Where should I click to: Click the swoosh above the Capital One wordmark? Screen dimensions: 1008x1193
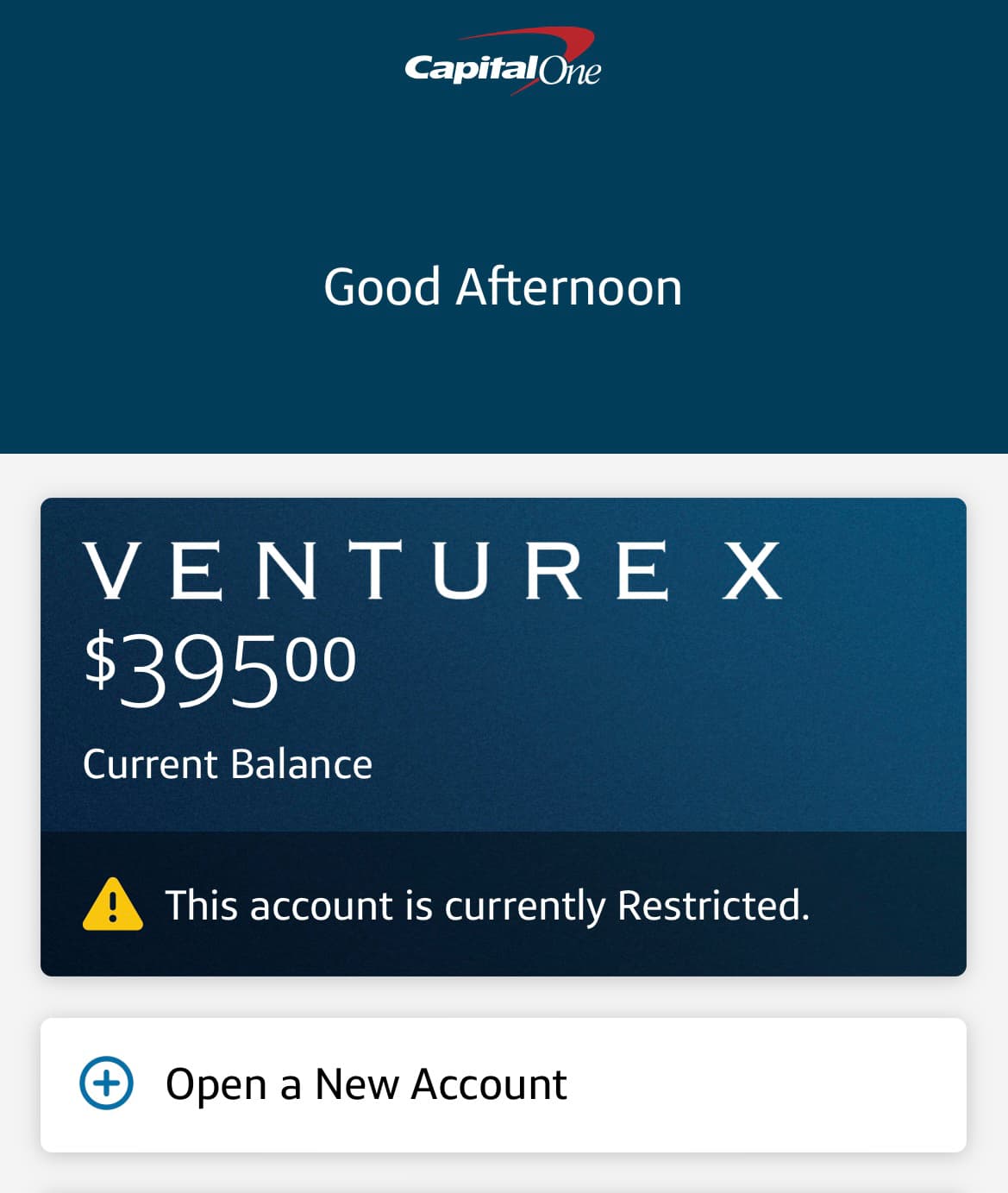pyautogui.click(x=543, y=41)
